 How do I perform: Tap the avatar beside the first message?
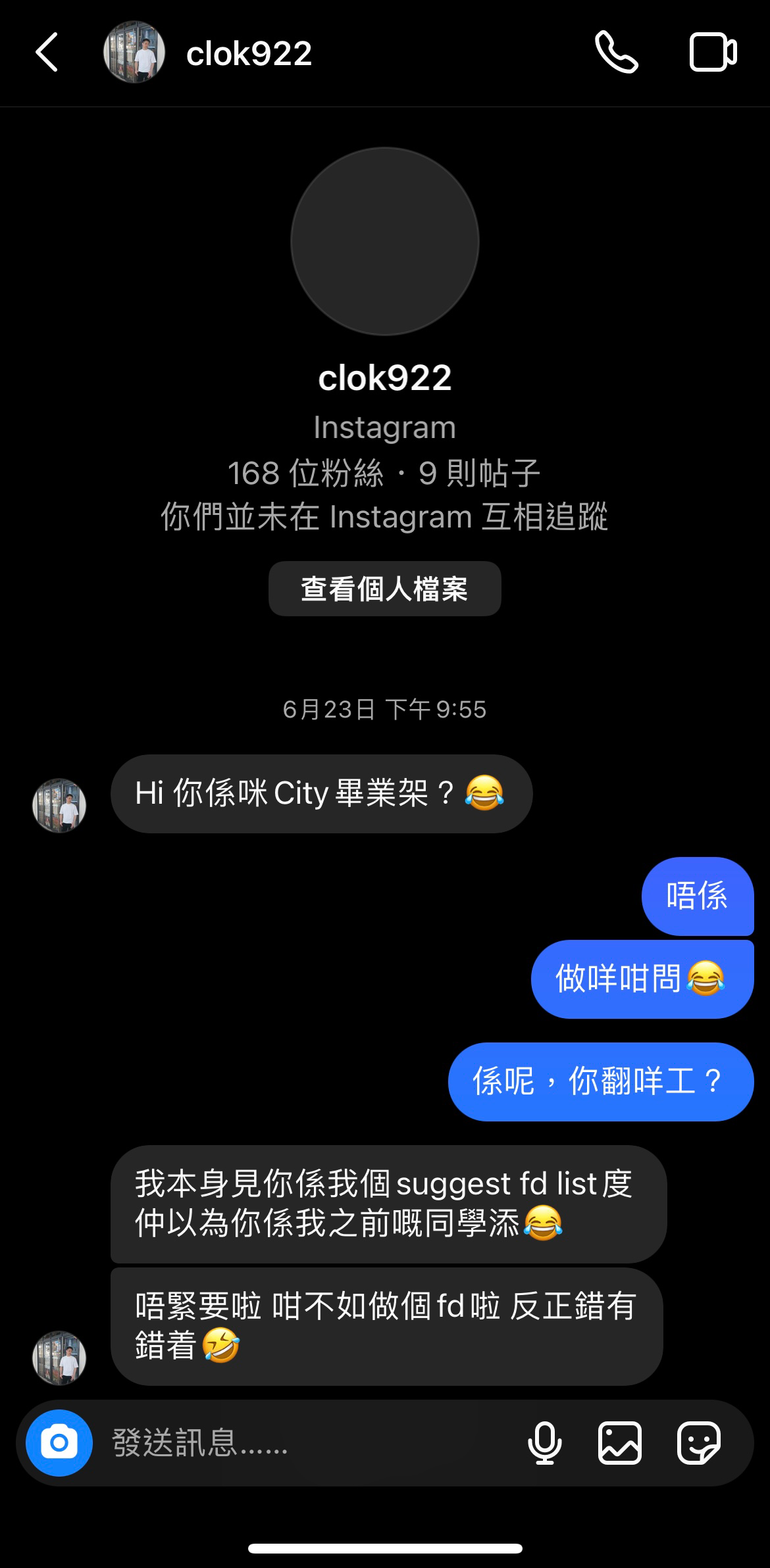pos(59,806)
